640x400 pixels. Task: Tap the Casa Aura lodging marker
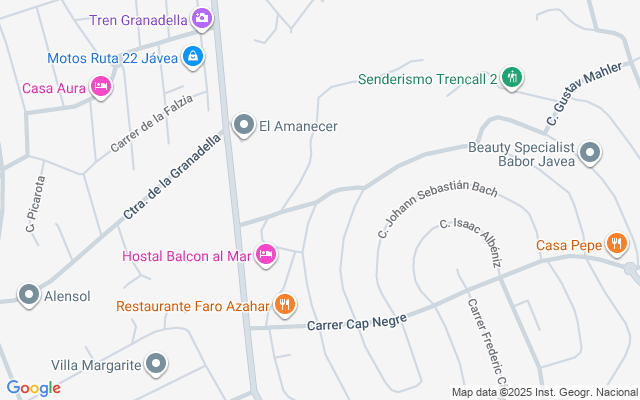[x=100, y=89]
